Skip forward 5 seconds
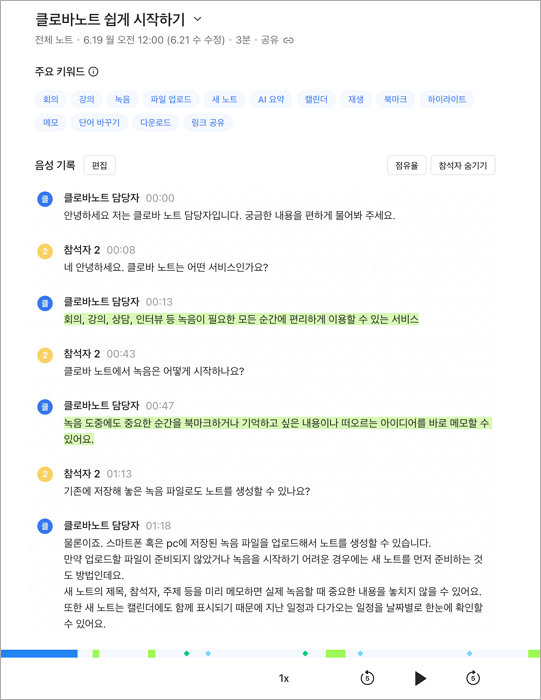 coord(473,678)
